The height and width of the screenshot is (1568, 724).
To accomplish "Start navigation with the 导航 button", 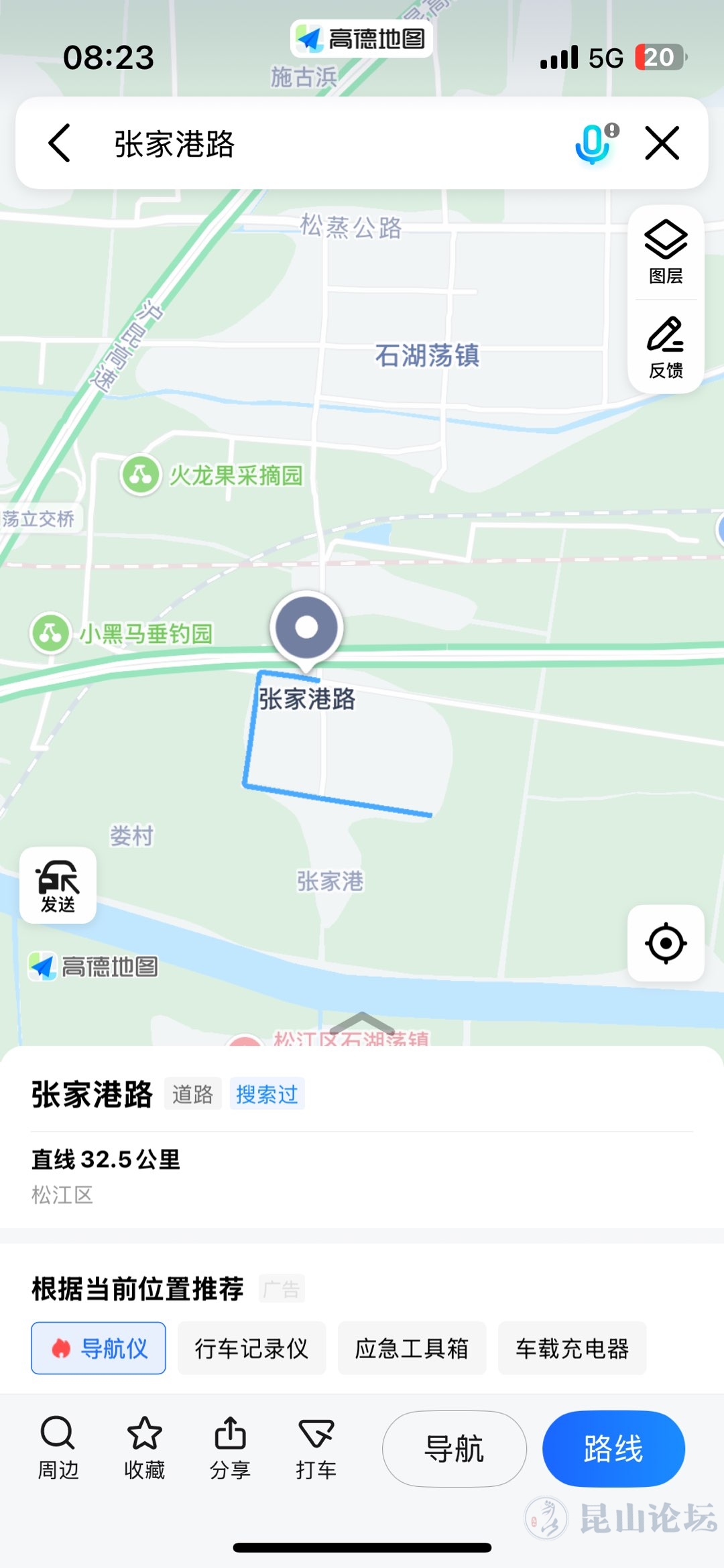I will point(454,1449).
